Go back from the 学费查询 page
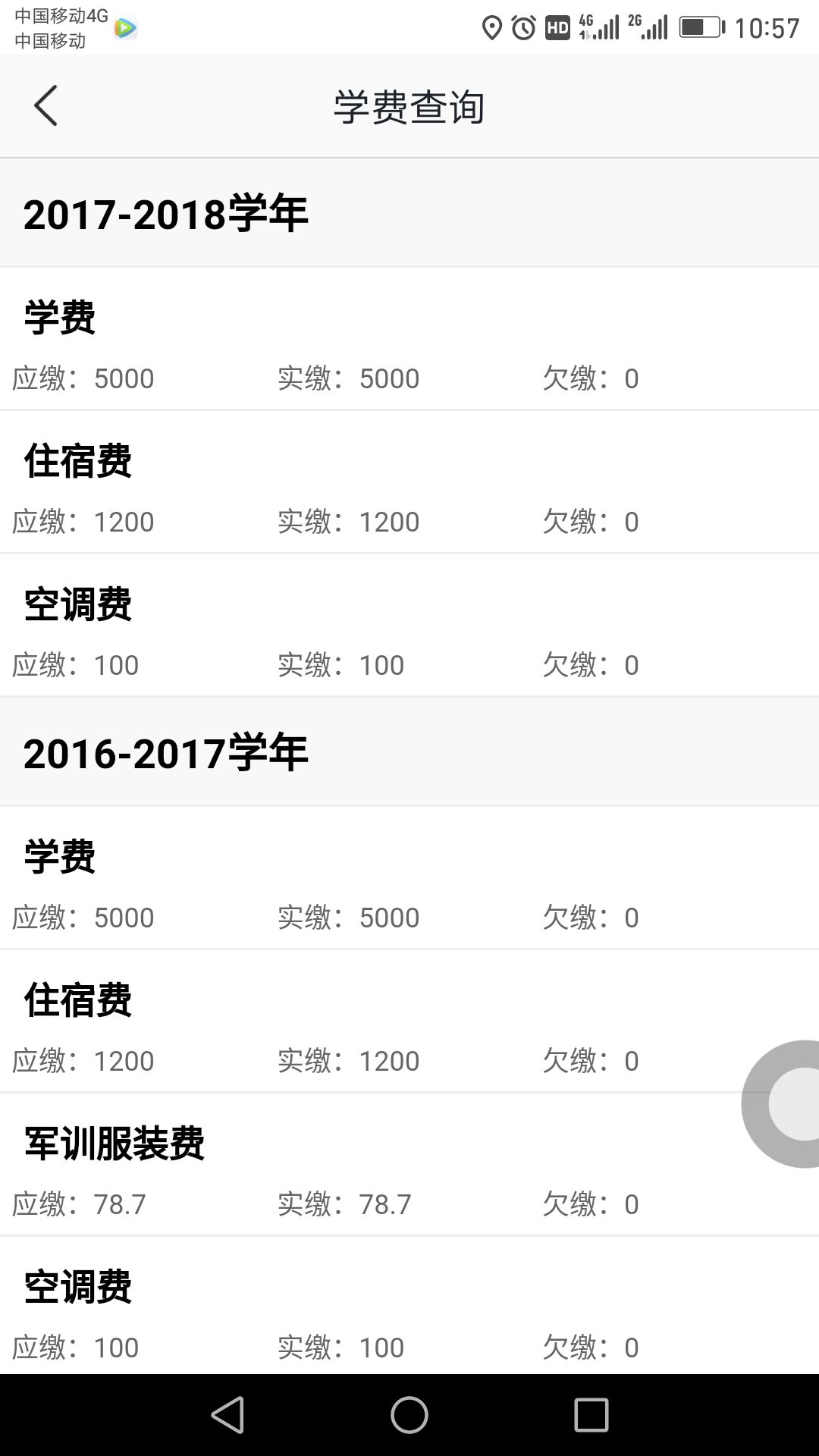The height and width of the screenshot is (1456, 819). [x=46, y=105]
